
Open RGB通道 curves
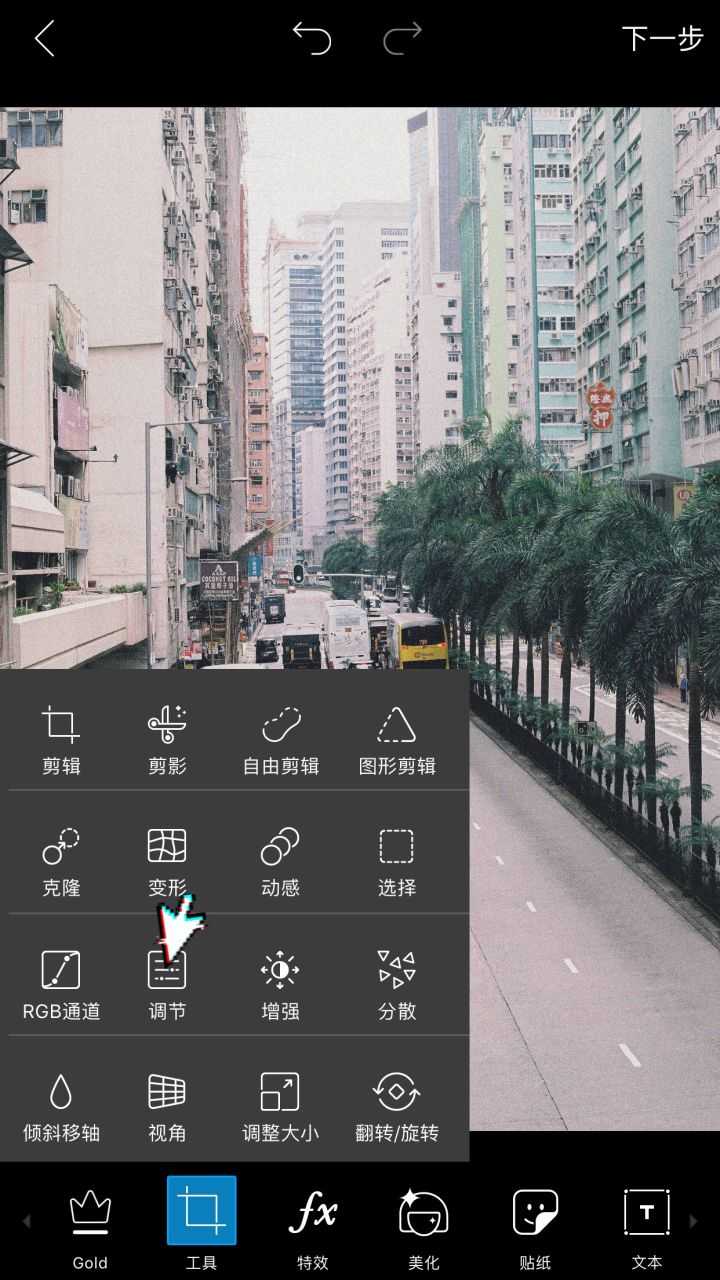(61, 984)
